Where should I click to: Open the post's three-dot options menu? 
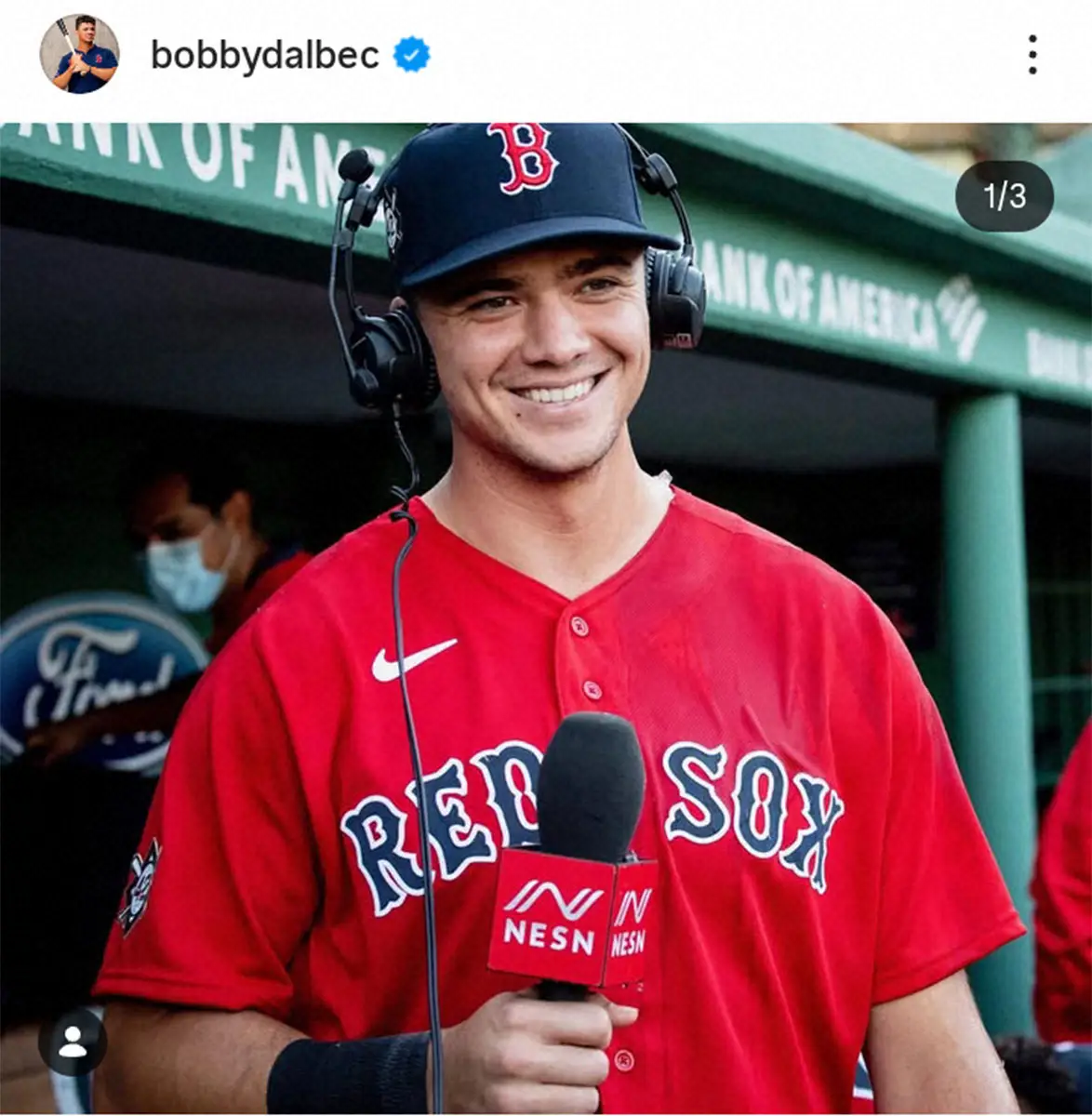tap(1032, 56)
